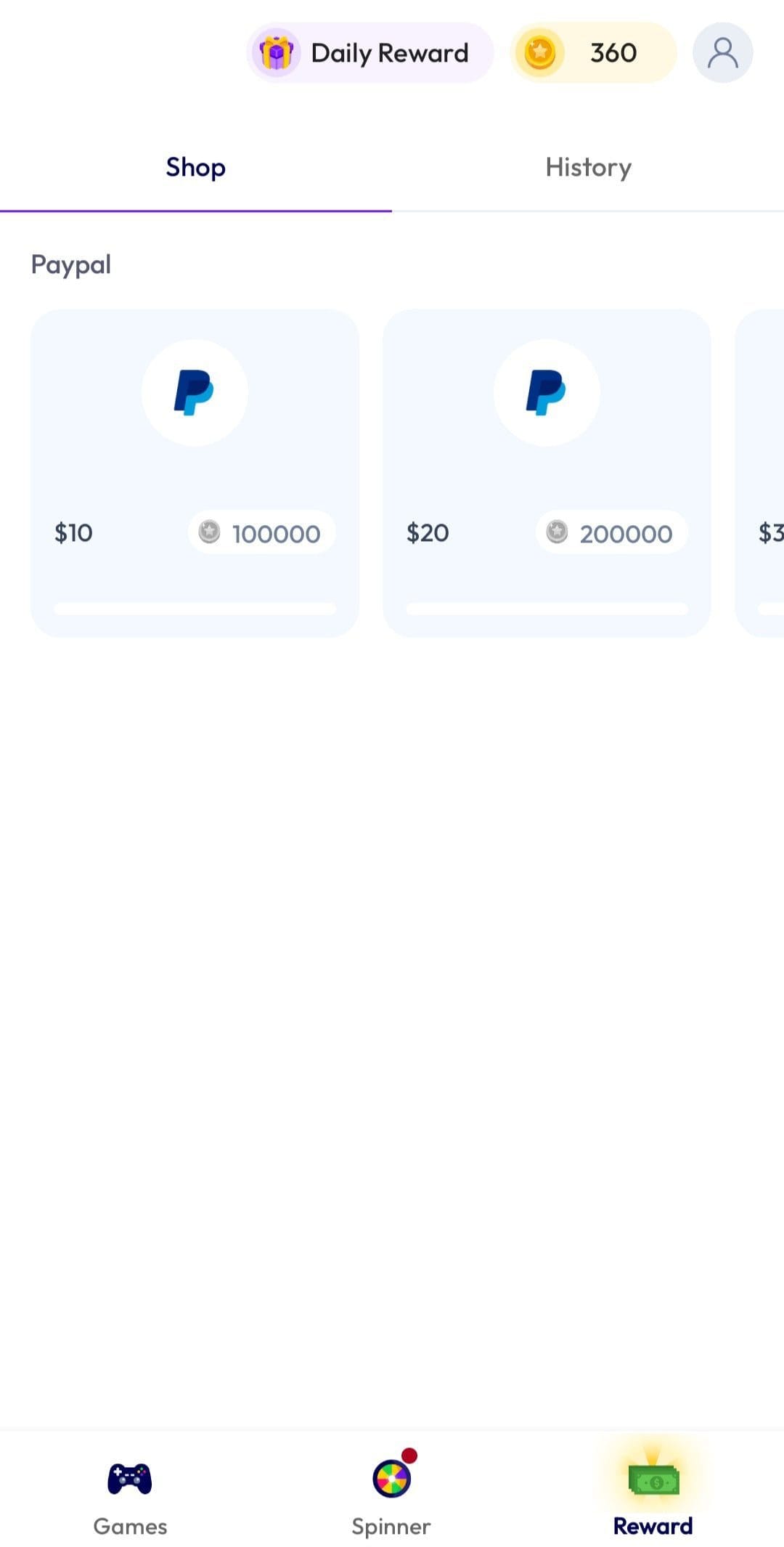Open the user profile icon
Viewport: 784px width, 1547px height.
pos(722,53)
